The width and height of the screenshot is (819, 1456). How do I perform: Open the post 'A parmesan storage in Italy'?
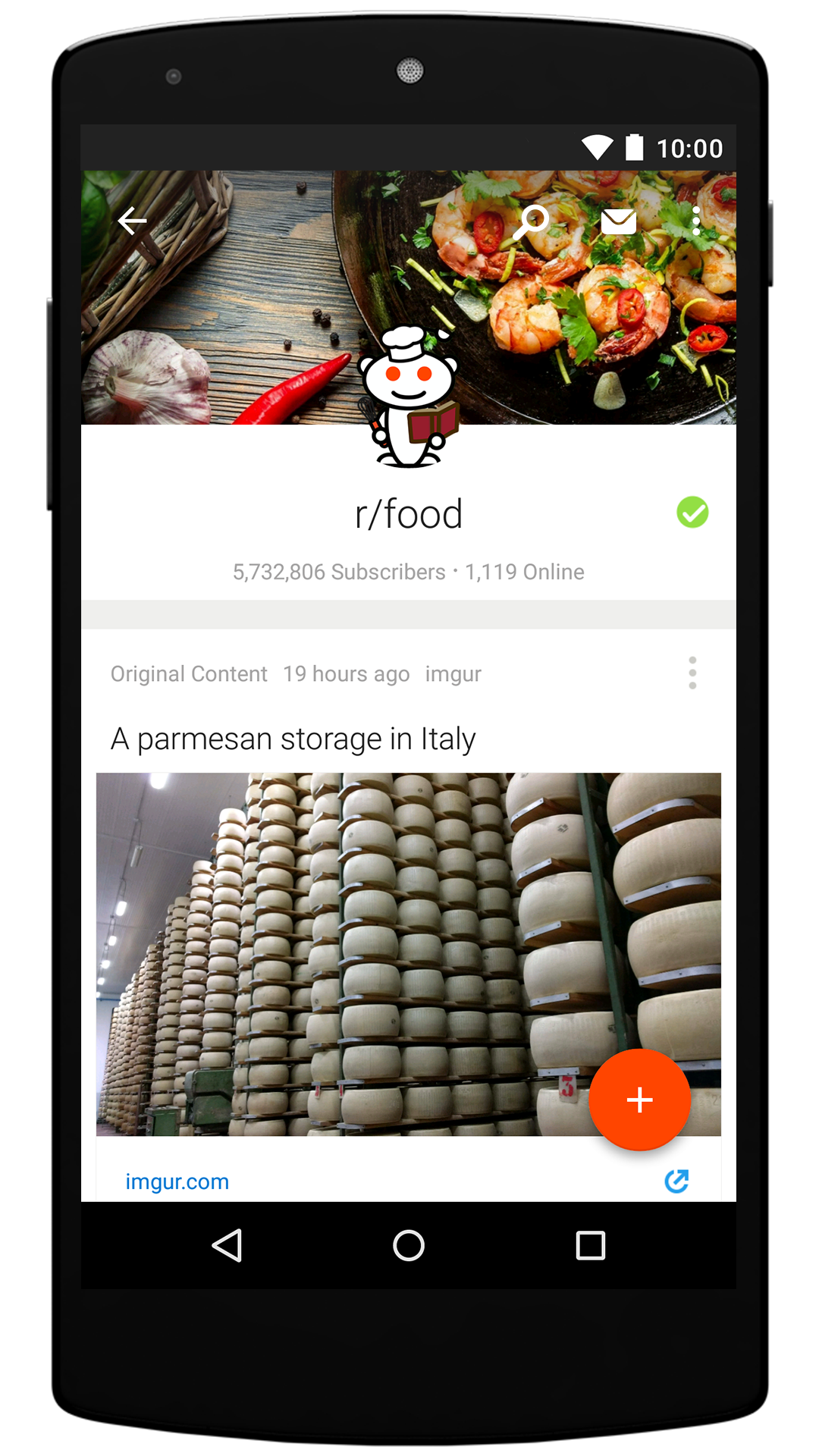point(293,739)
